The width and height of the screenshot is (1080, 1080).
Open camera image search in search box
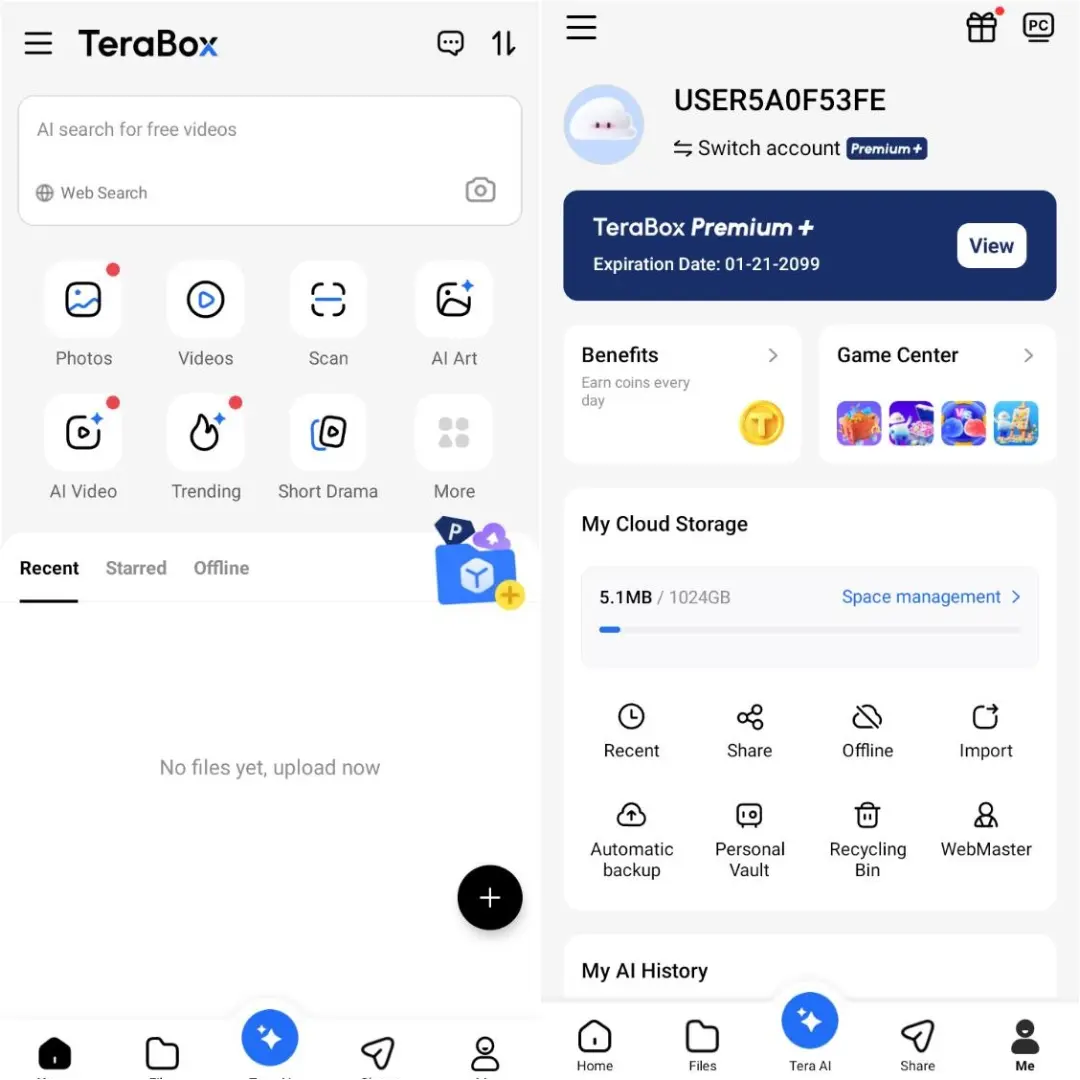pos(480,190)
